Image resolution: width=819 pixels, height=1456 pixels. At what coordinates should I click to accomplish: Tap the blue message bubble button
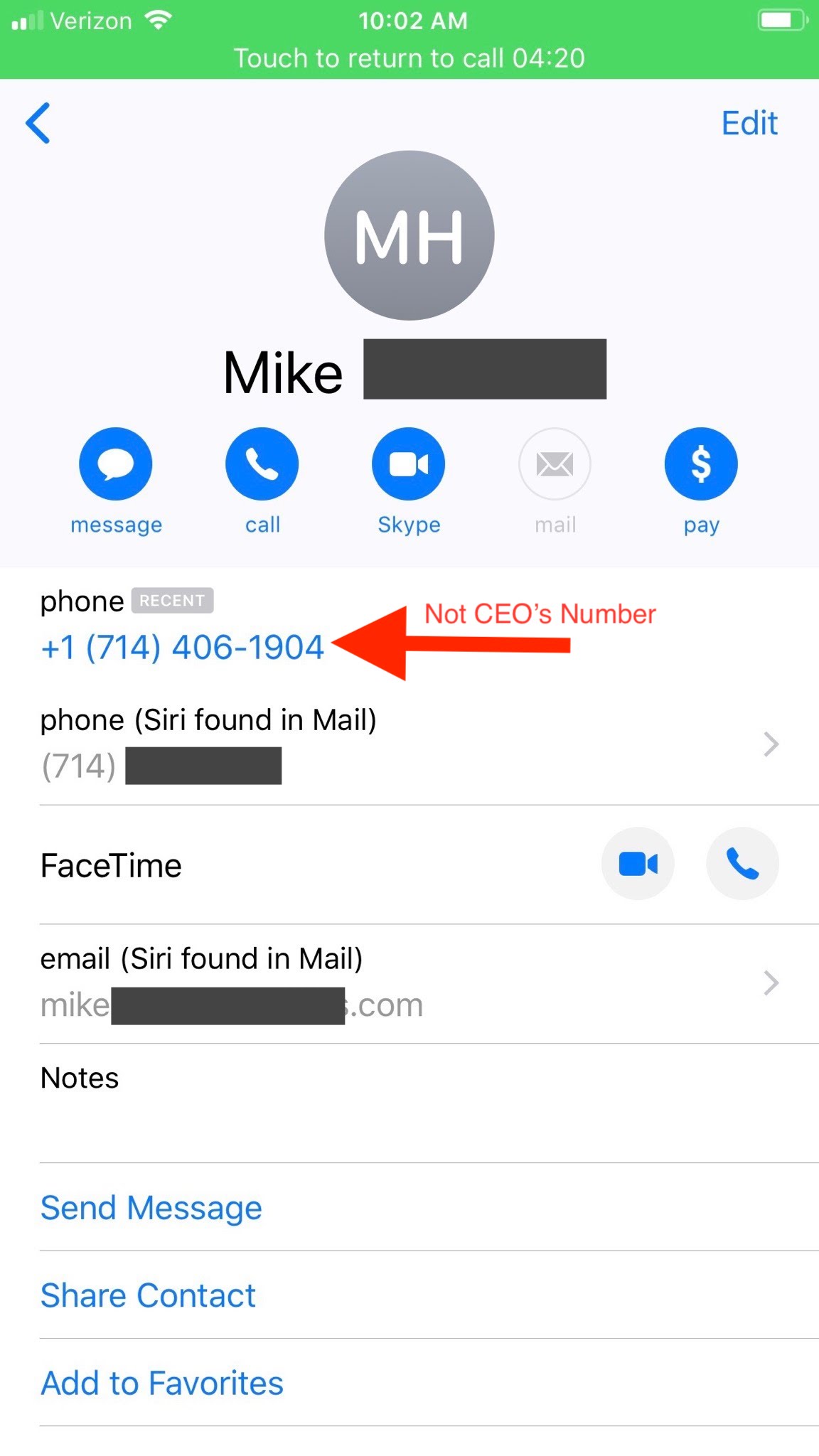point(116,464)
